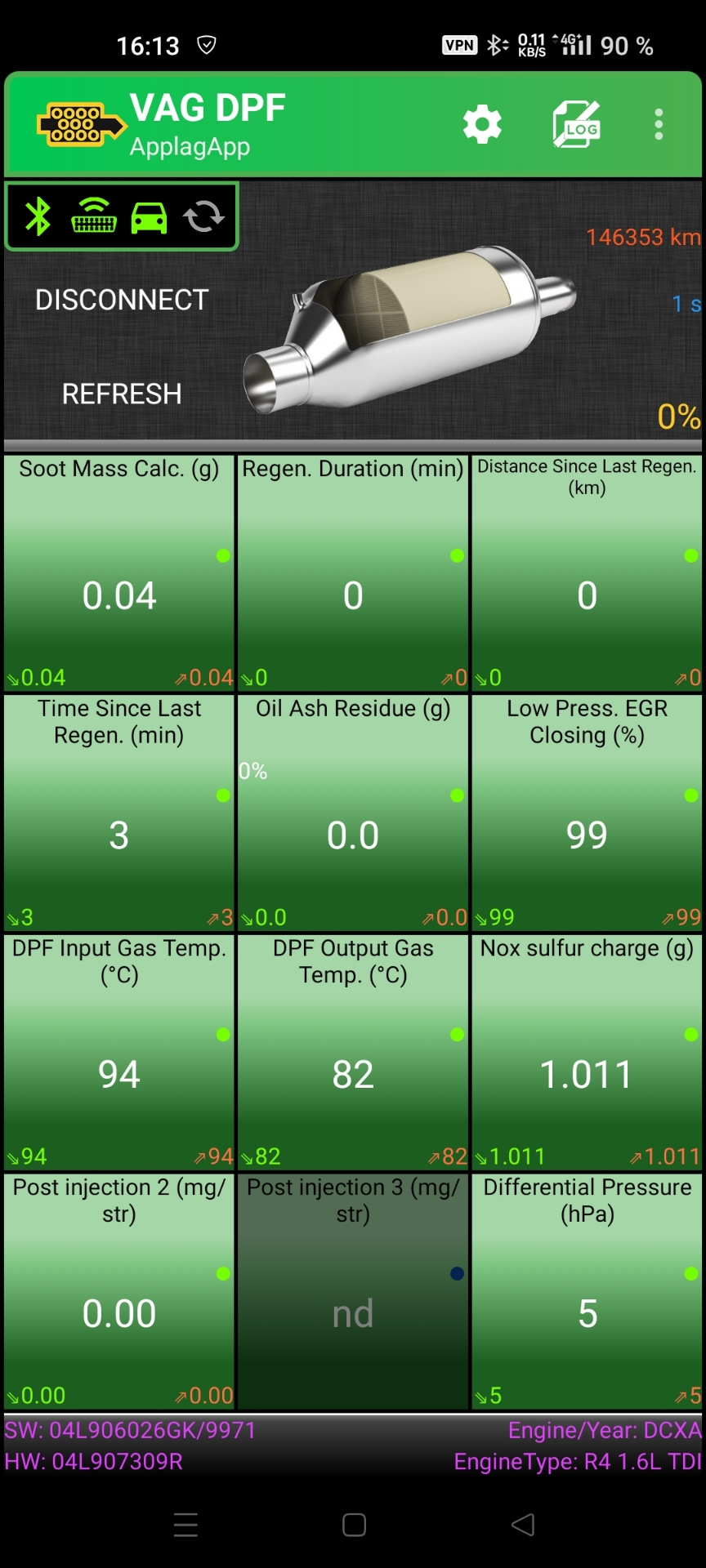Open the three-dot overflow menu
This screenshot has height=1568, width=706.
[x=659, y=125]
